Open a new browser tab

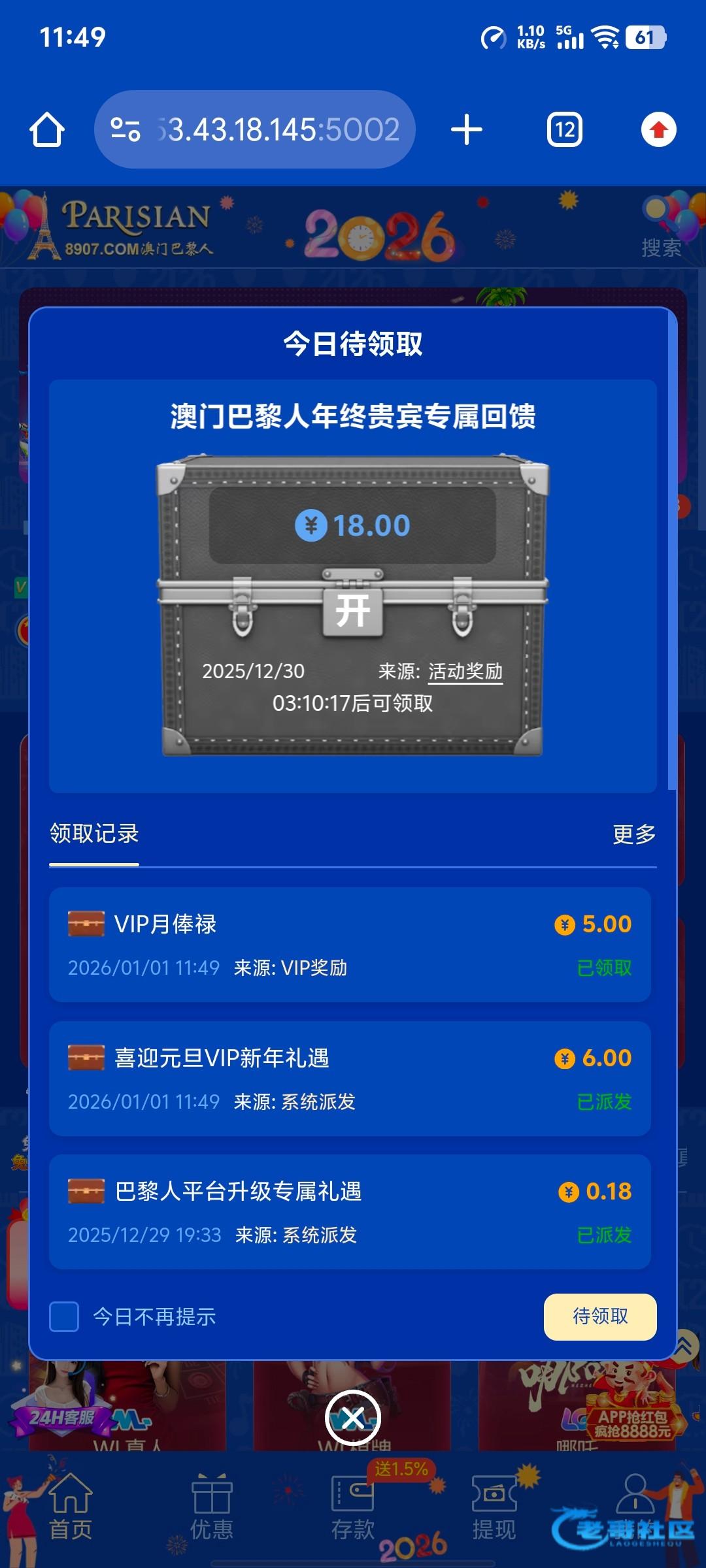click(467, 129)
